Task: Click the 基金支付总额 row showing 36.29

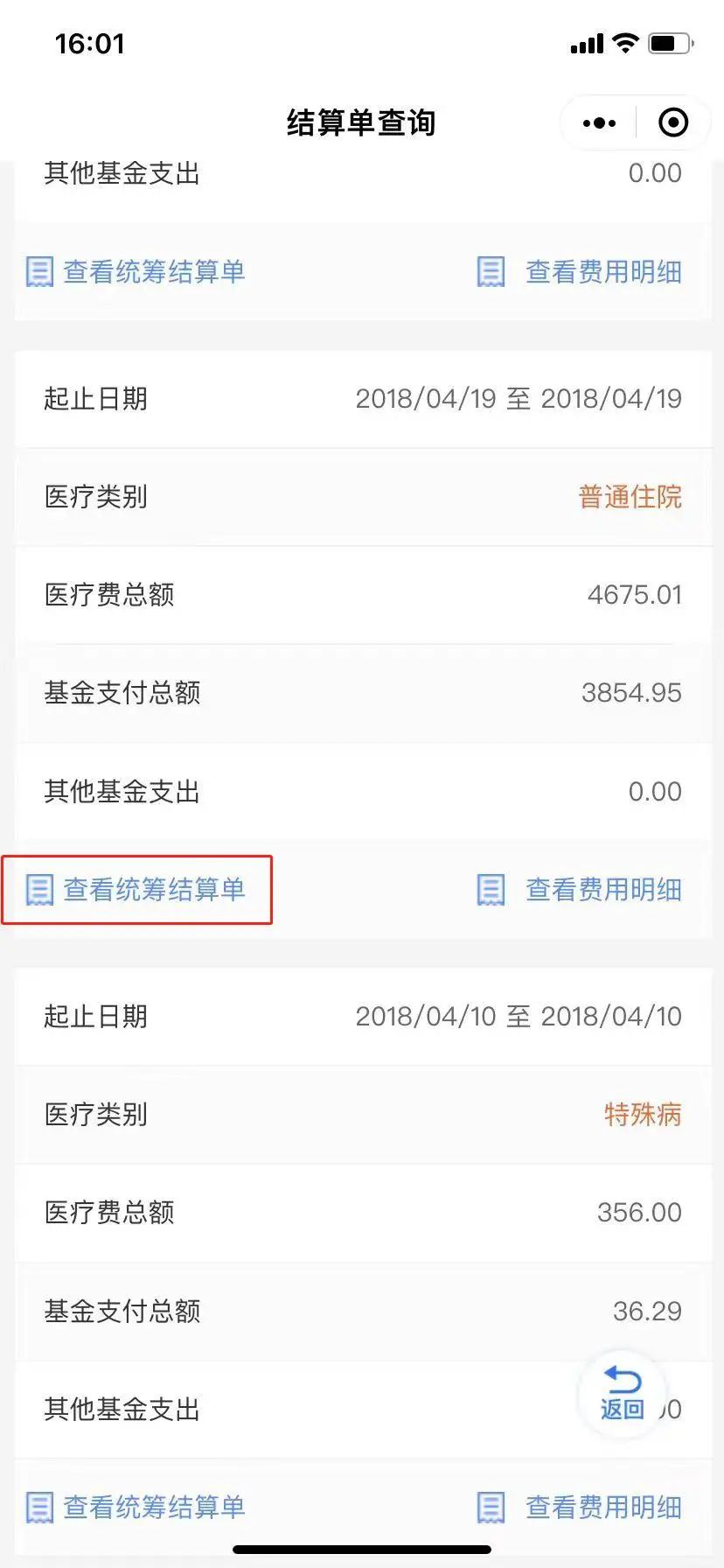Action: click(362, 1312)
